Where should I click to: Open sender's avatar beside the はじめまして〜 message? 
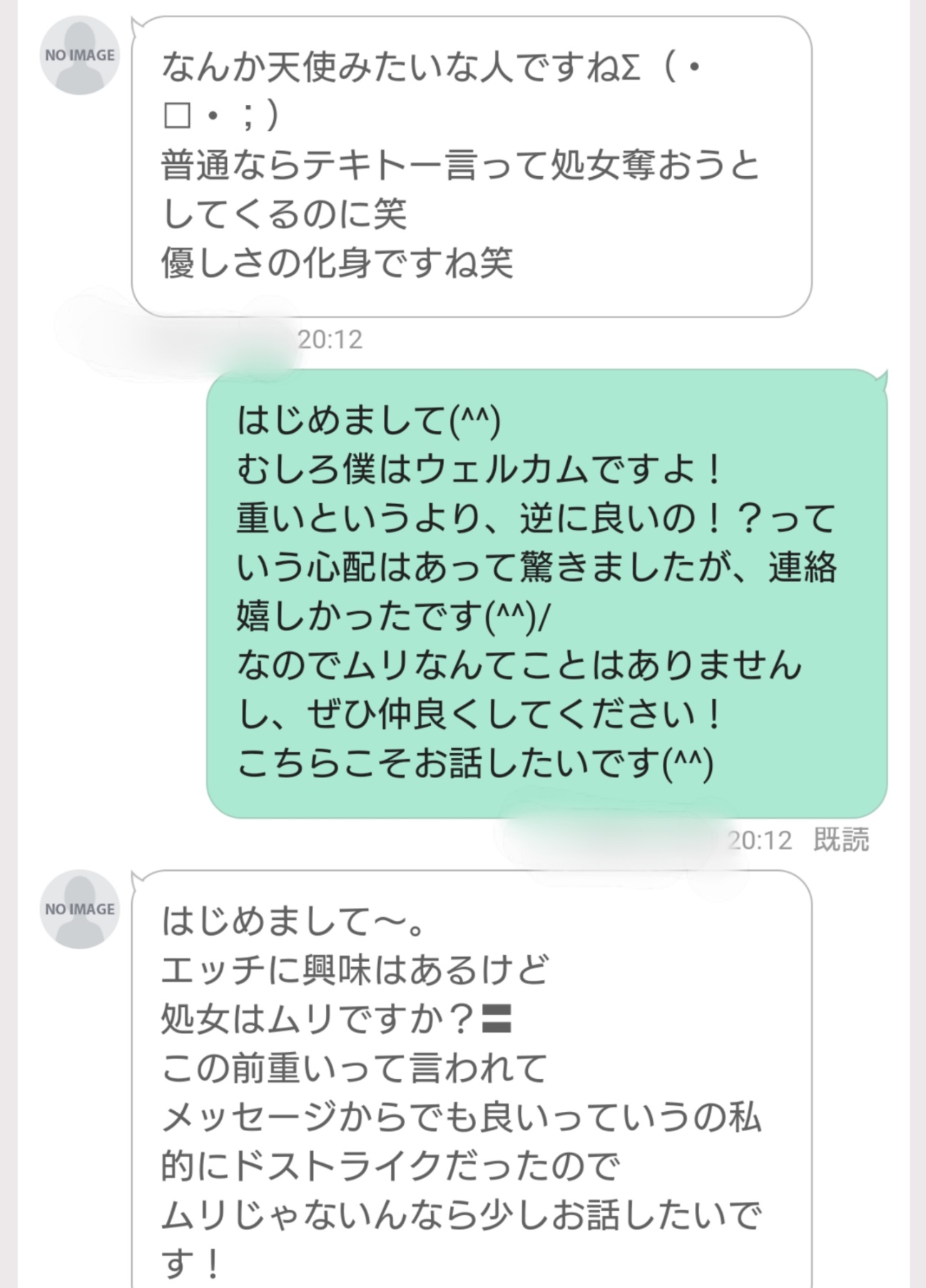pos(79,909)
